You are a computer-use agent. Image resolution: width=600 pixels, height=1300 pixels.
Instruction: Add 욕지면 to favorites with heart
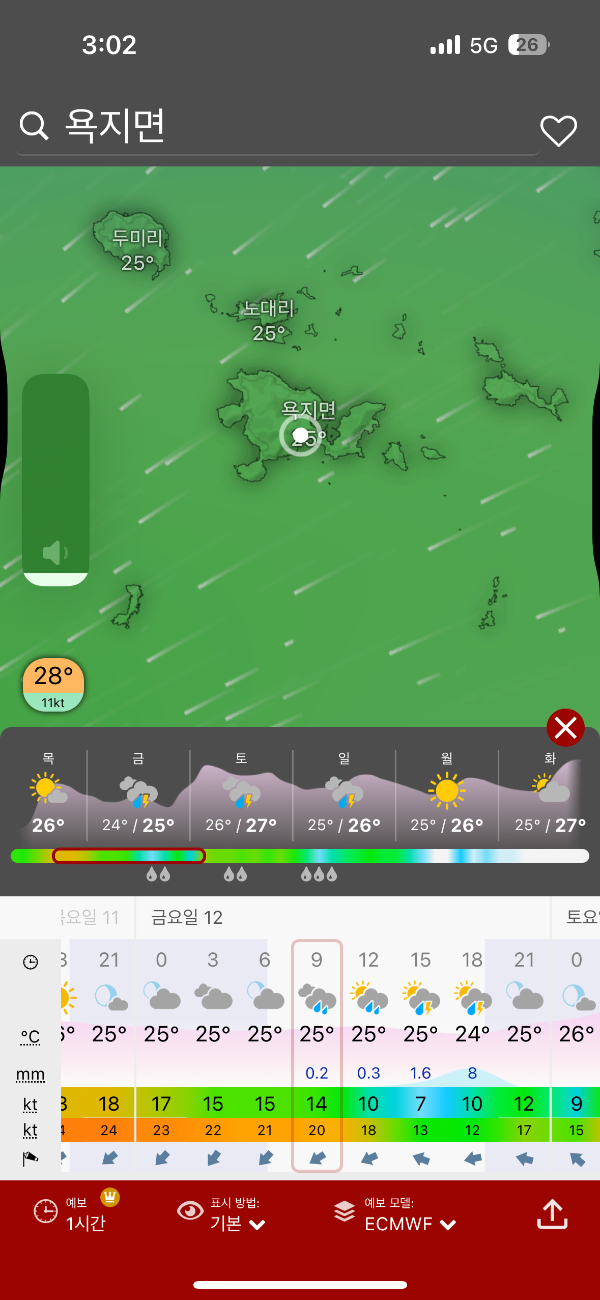[559, 130]
